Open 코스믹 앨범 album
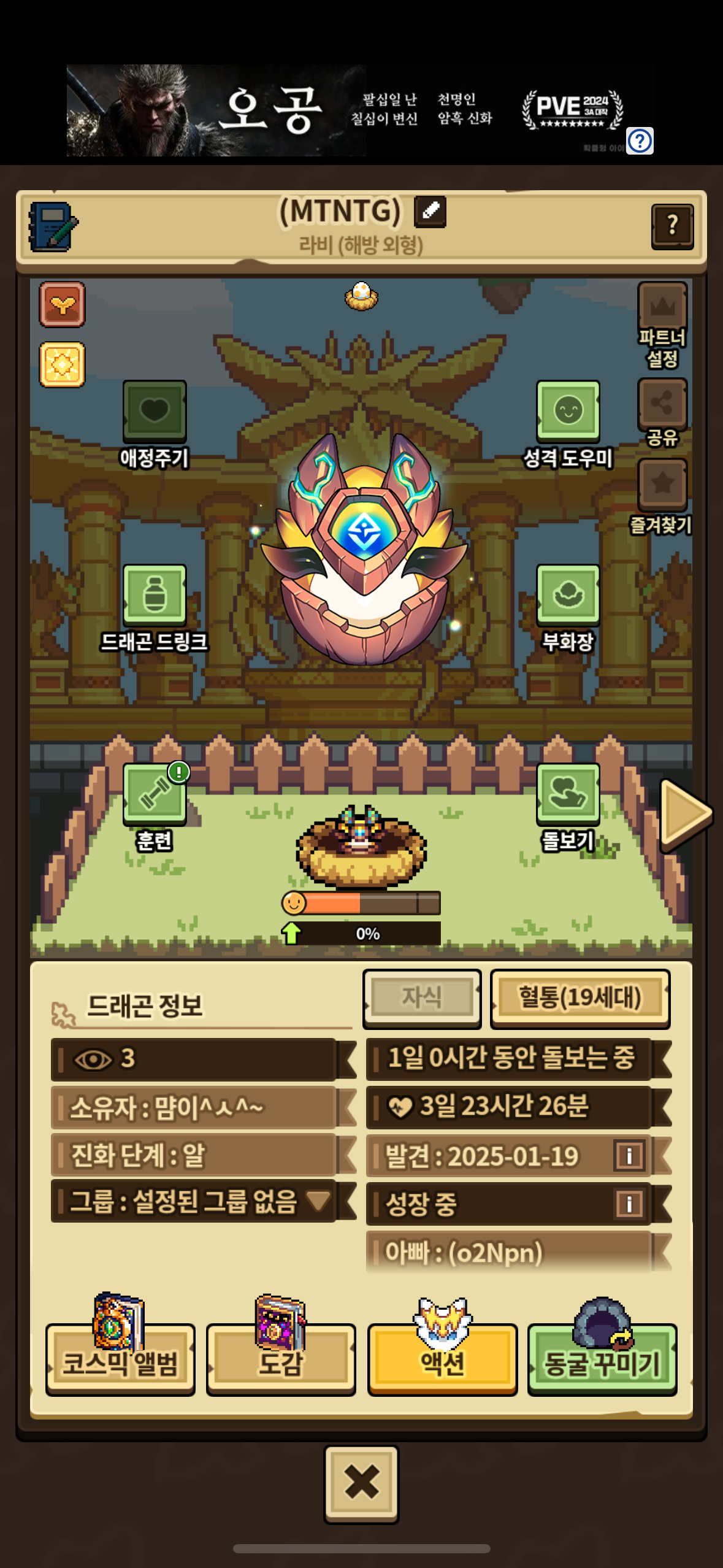Screen dimensions: 723x1568 (x=120, y=1359)
